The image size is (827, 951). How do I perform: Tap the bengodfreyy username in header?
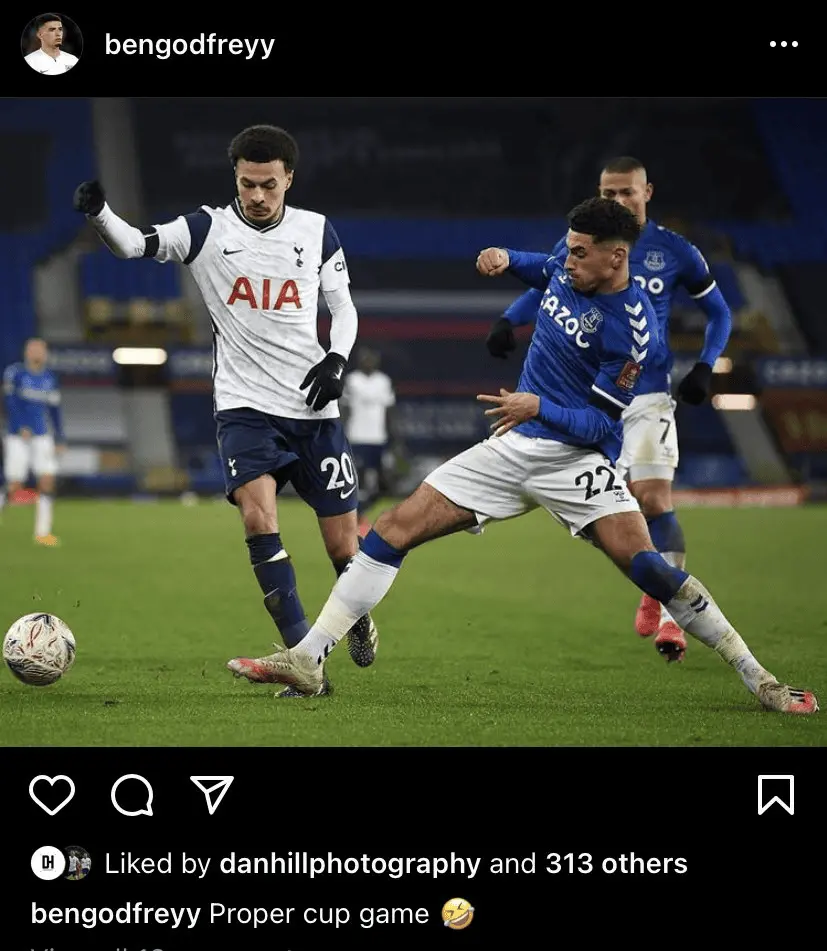(189, 45)
